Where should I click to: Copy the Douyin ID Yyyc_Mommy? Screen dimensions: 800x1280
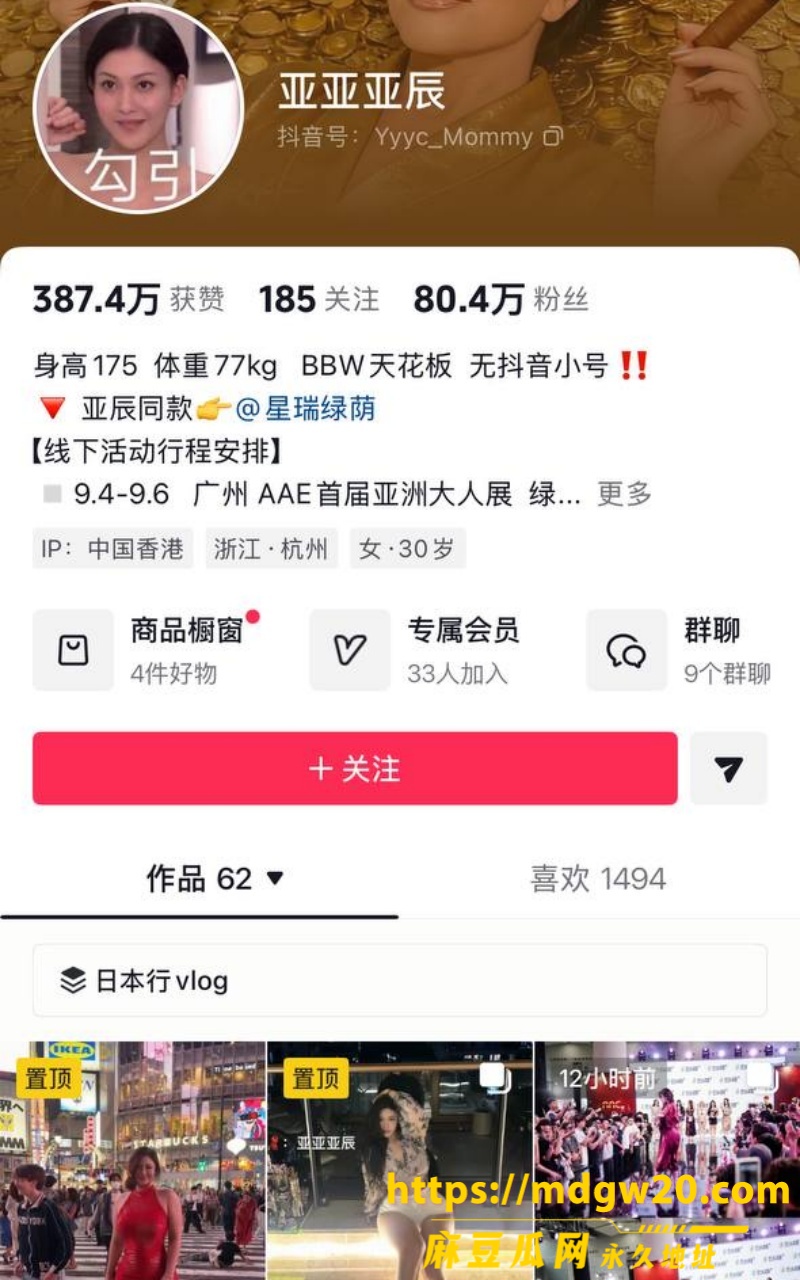point(553,137)
